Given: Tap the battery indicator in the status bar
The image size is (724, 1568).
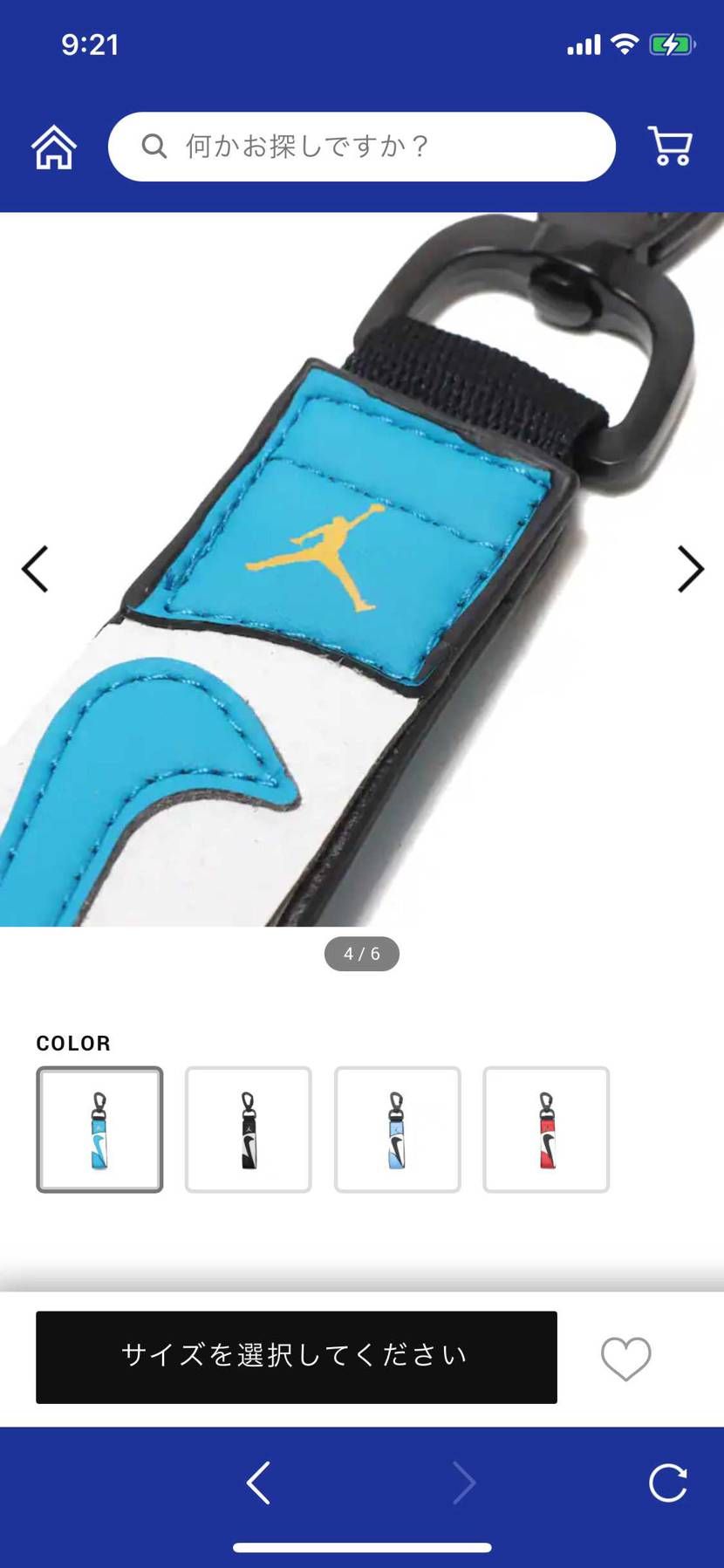Looking at the screenshot, I should pyautogui.click(x=670, y=43).
